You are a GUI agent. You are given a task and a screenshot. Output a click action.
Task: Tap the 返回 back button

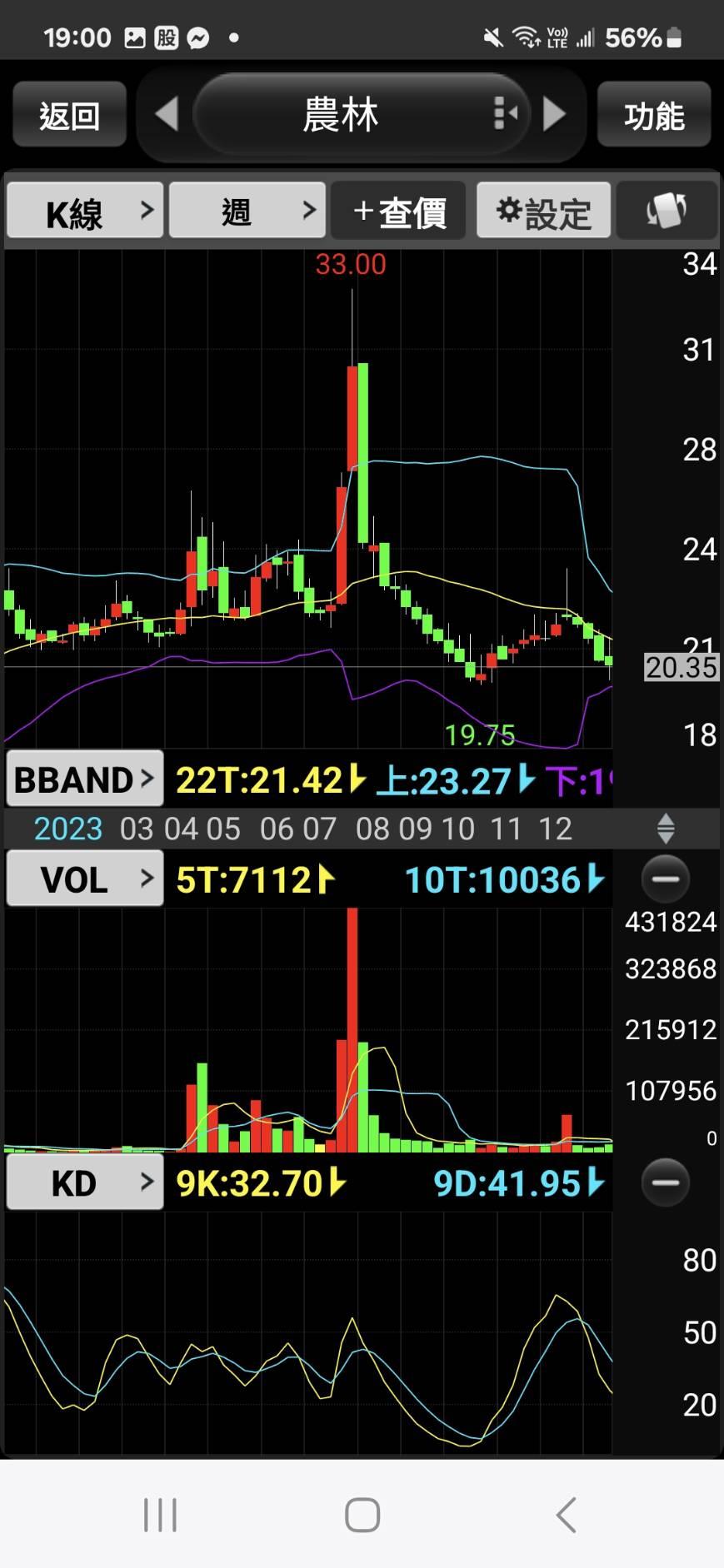[x=69, y=115]
